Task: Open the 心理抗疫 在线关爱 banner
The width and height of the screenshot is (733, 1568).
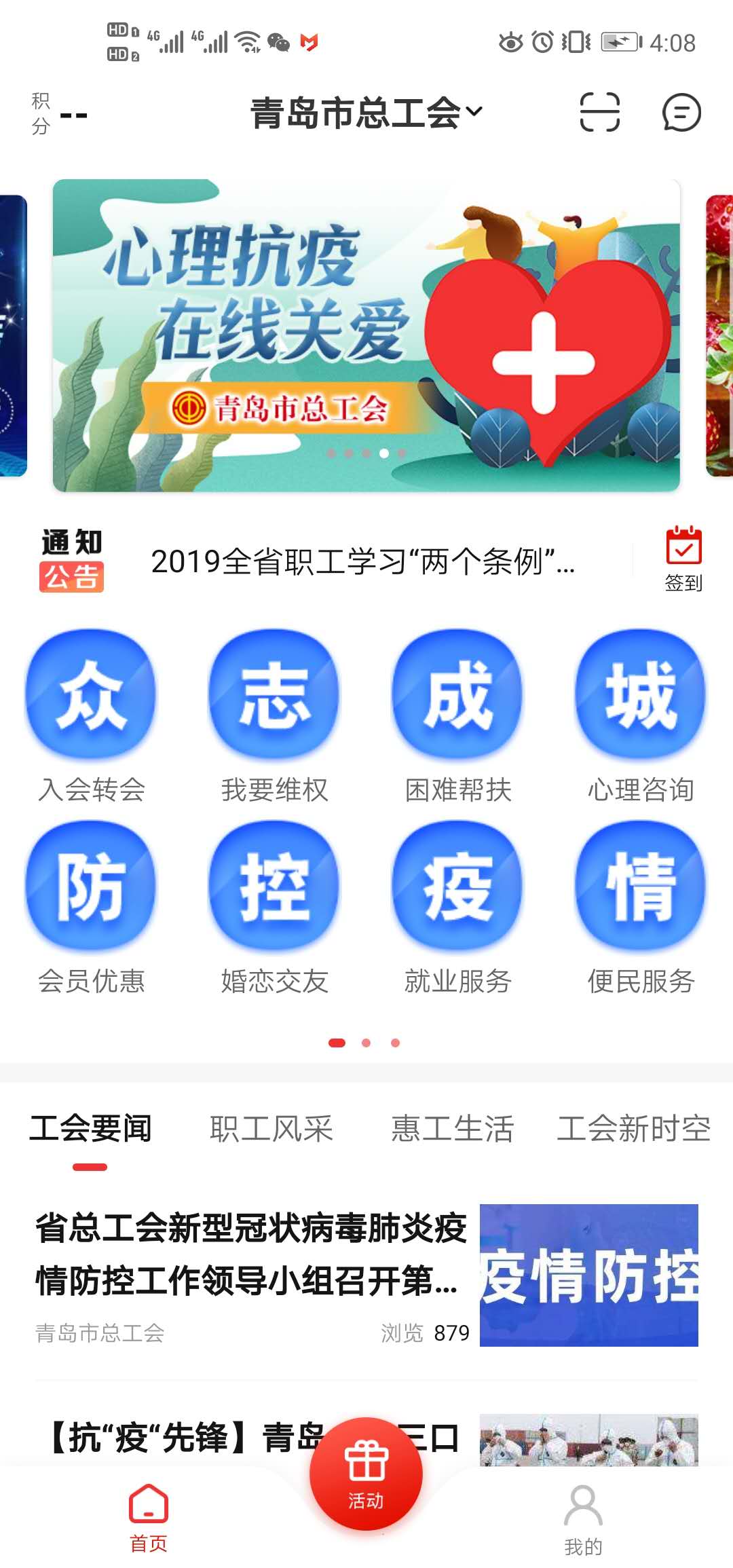Action: [x=366, y=335]
